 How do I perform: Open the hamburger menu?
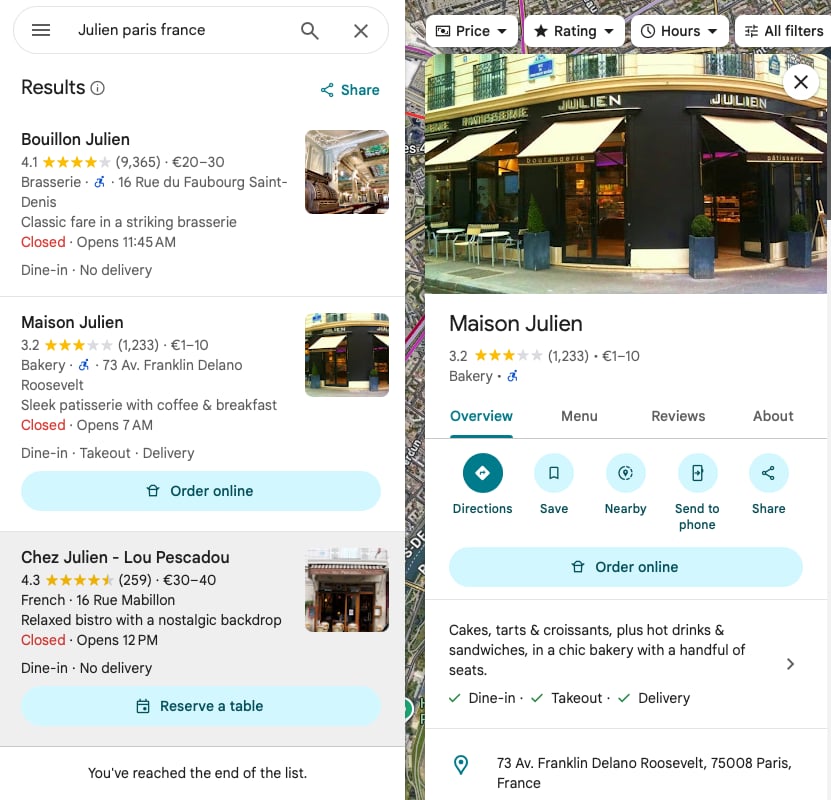(41, 30)
